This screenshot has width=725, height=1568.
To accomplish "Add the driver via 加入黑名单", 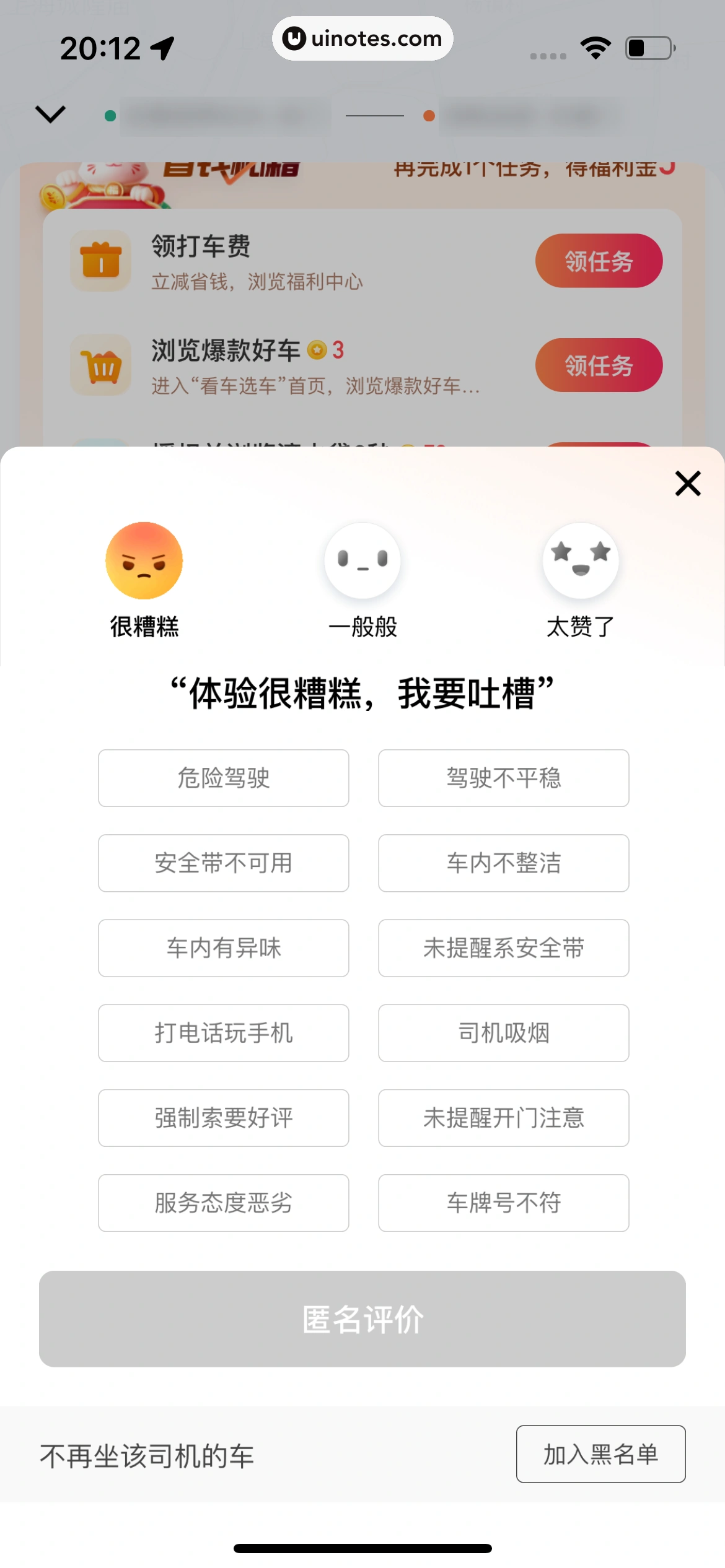I will pyautogui.click(x=600, y=1453).
